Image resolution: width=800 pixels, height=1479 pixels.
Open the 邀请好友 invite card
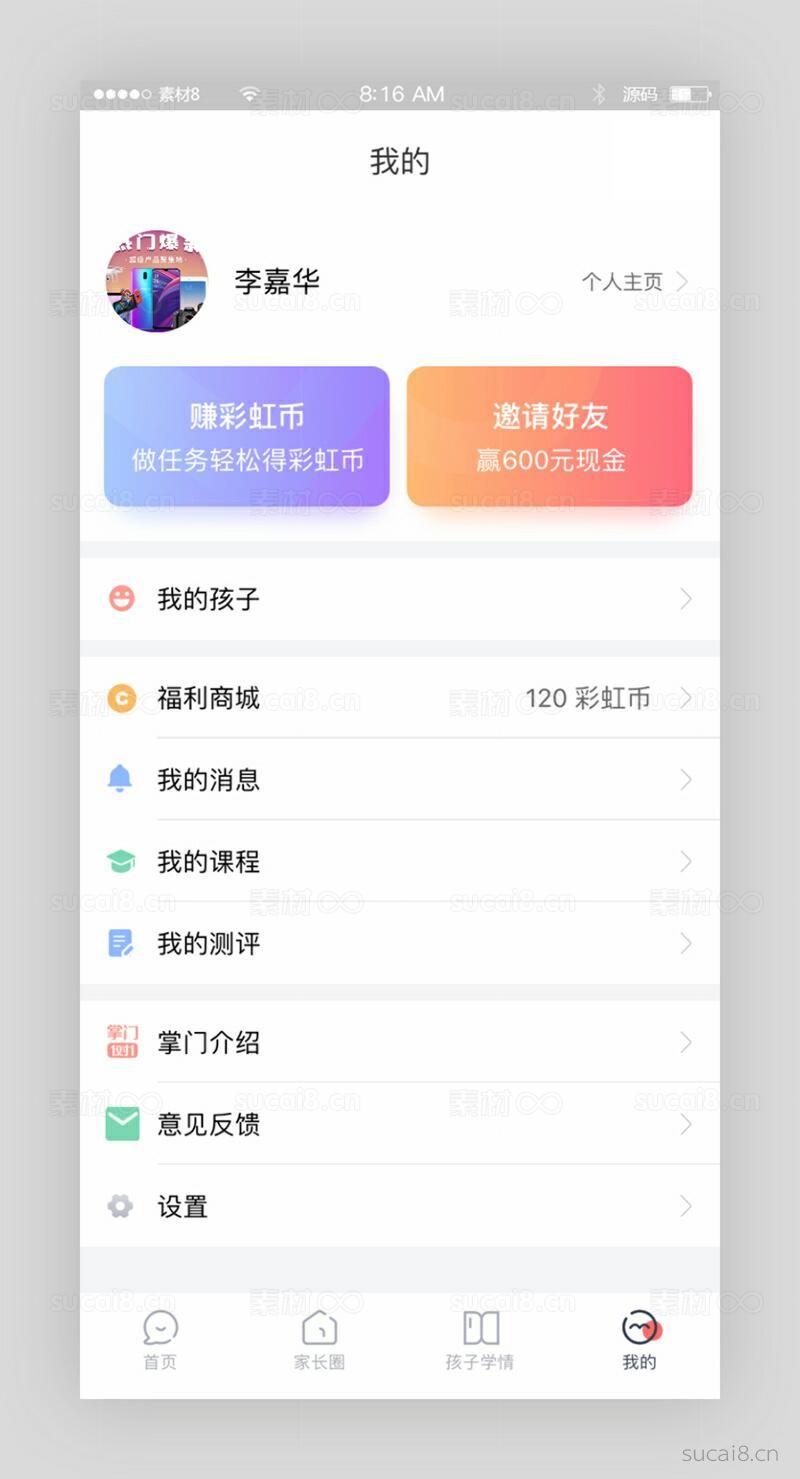549,437
